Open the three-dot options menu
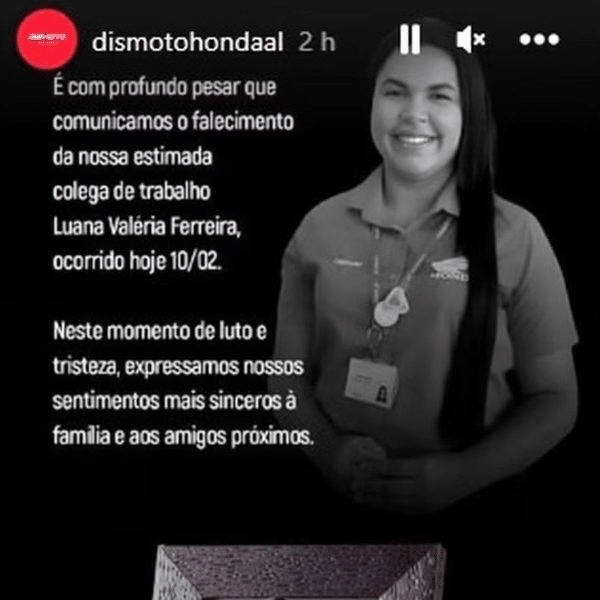The height and width of the screenshot is (600, 600). [x=540, y=40]
